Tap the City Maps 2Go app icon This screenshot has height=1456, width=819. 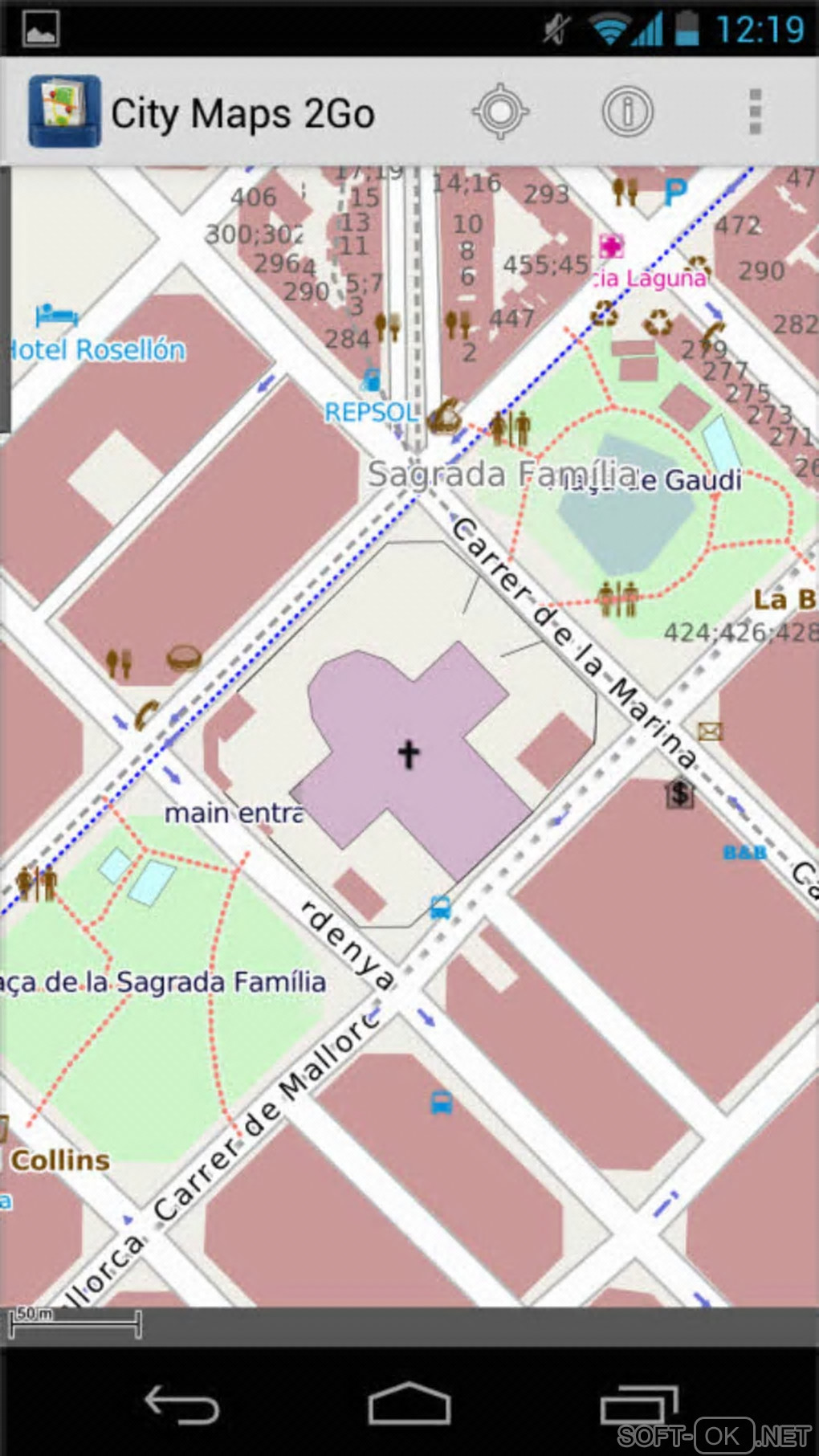click(64, 111)
